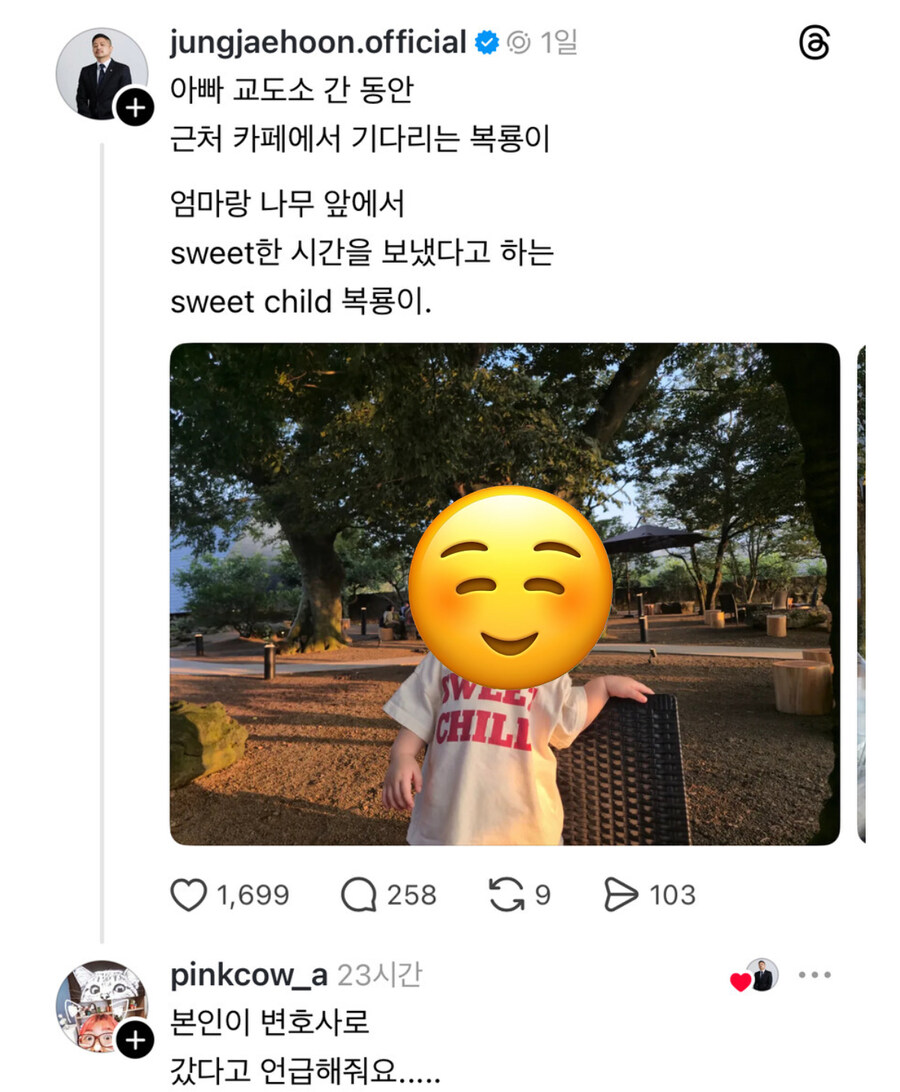Open jungjaehoon.official profile from username
The width and height of the screenshot is (900, 1092).
tap(318, 43)
